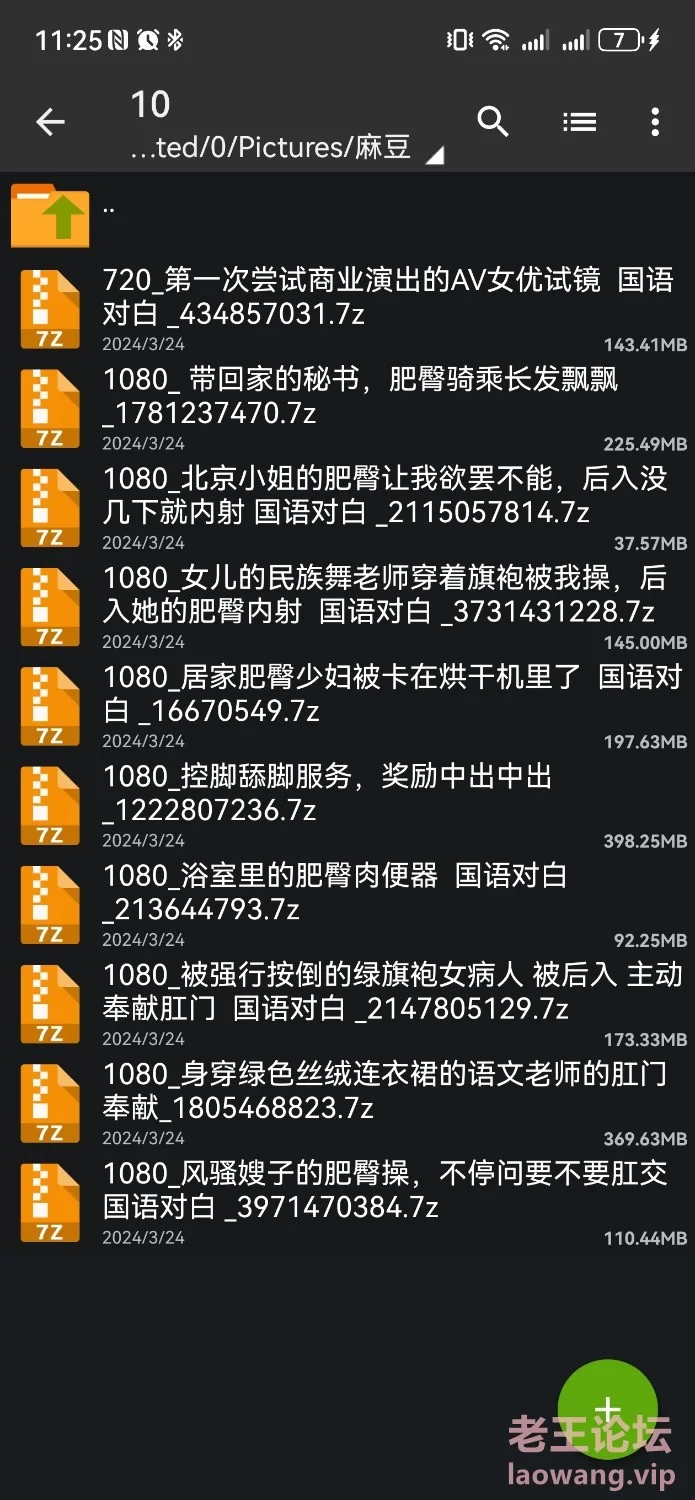Open the archive ending in _1781237470.7z

pyautogui.click(x=347, y=407)
